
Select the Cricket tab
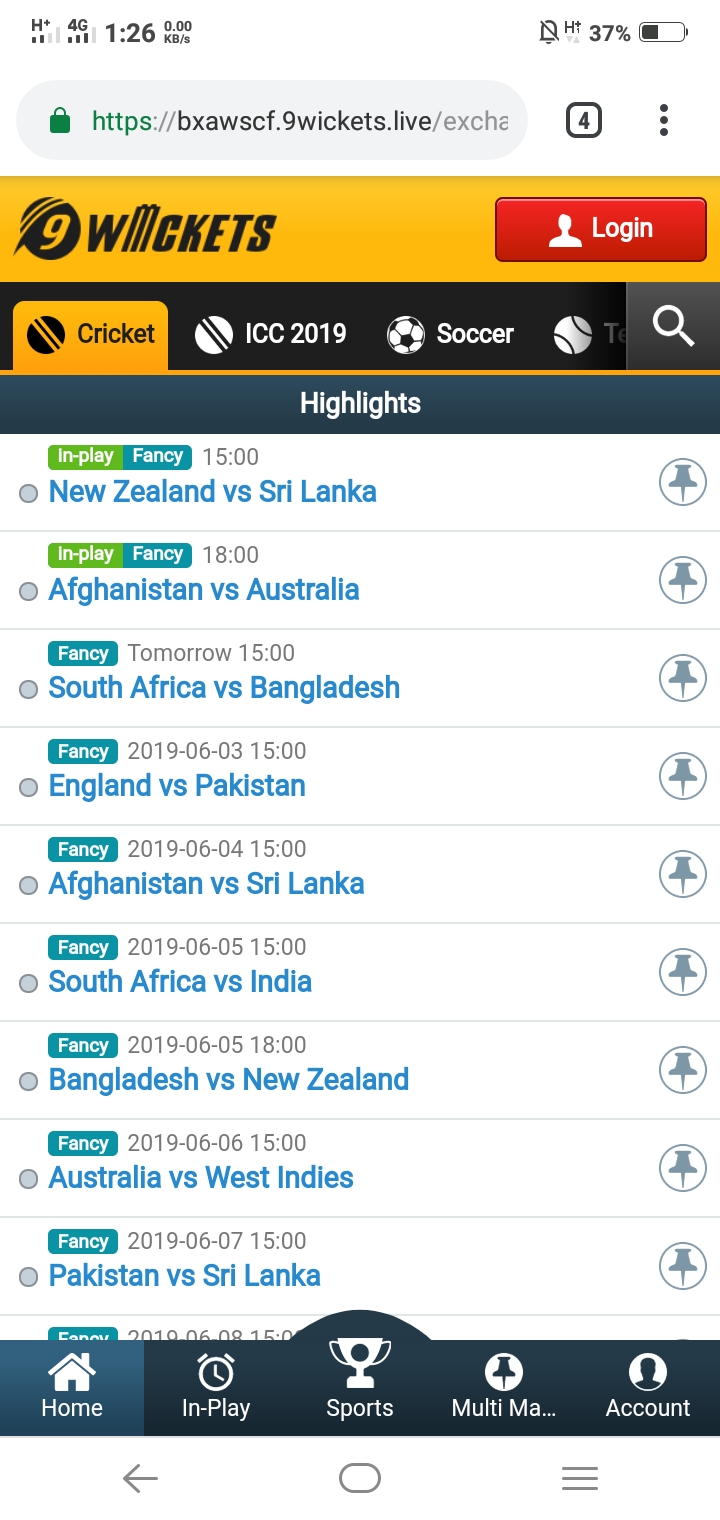(91, 334)
